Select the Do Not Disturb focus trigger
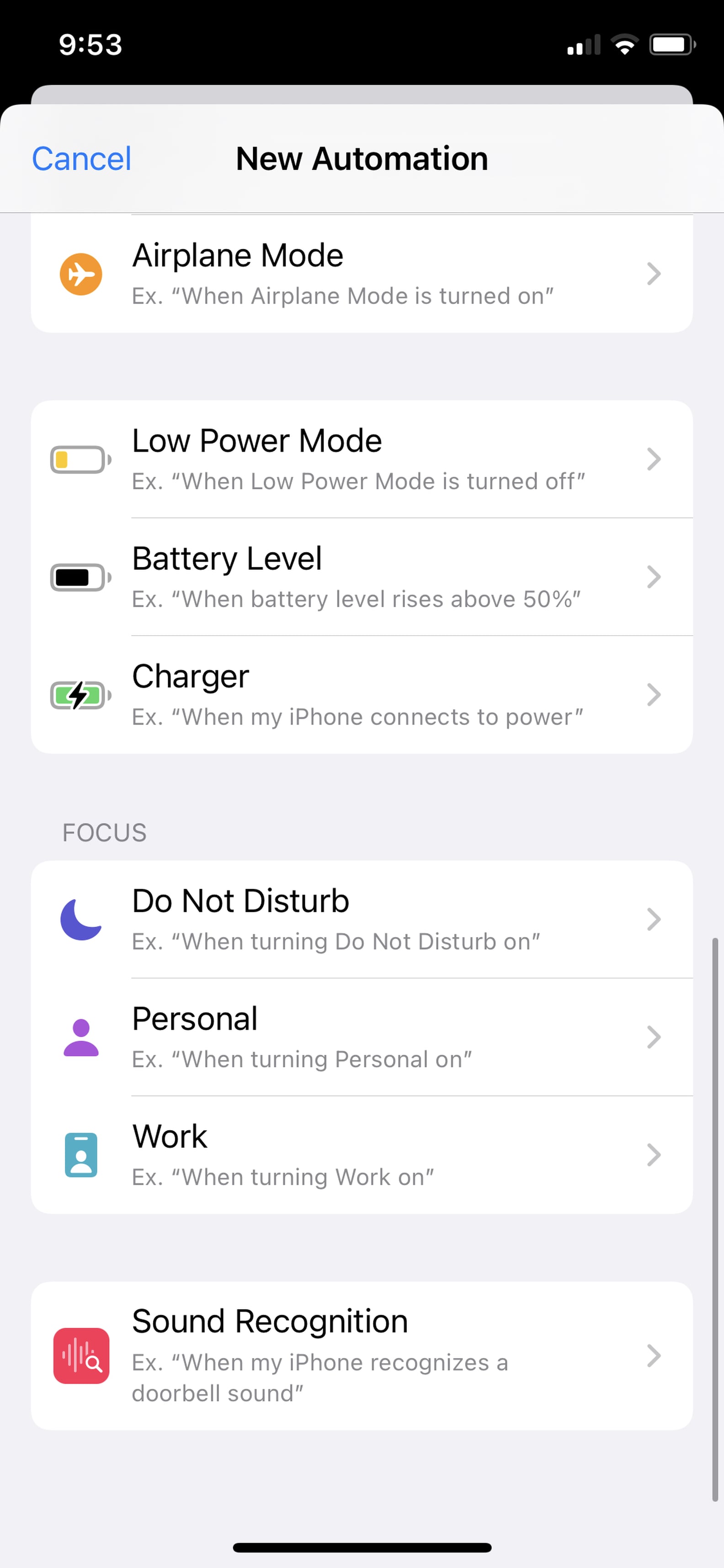 coord(362,920)
